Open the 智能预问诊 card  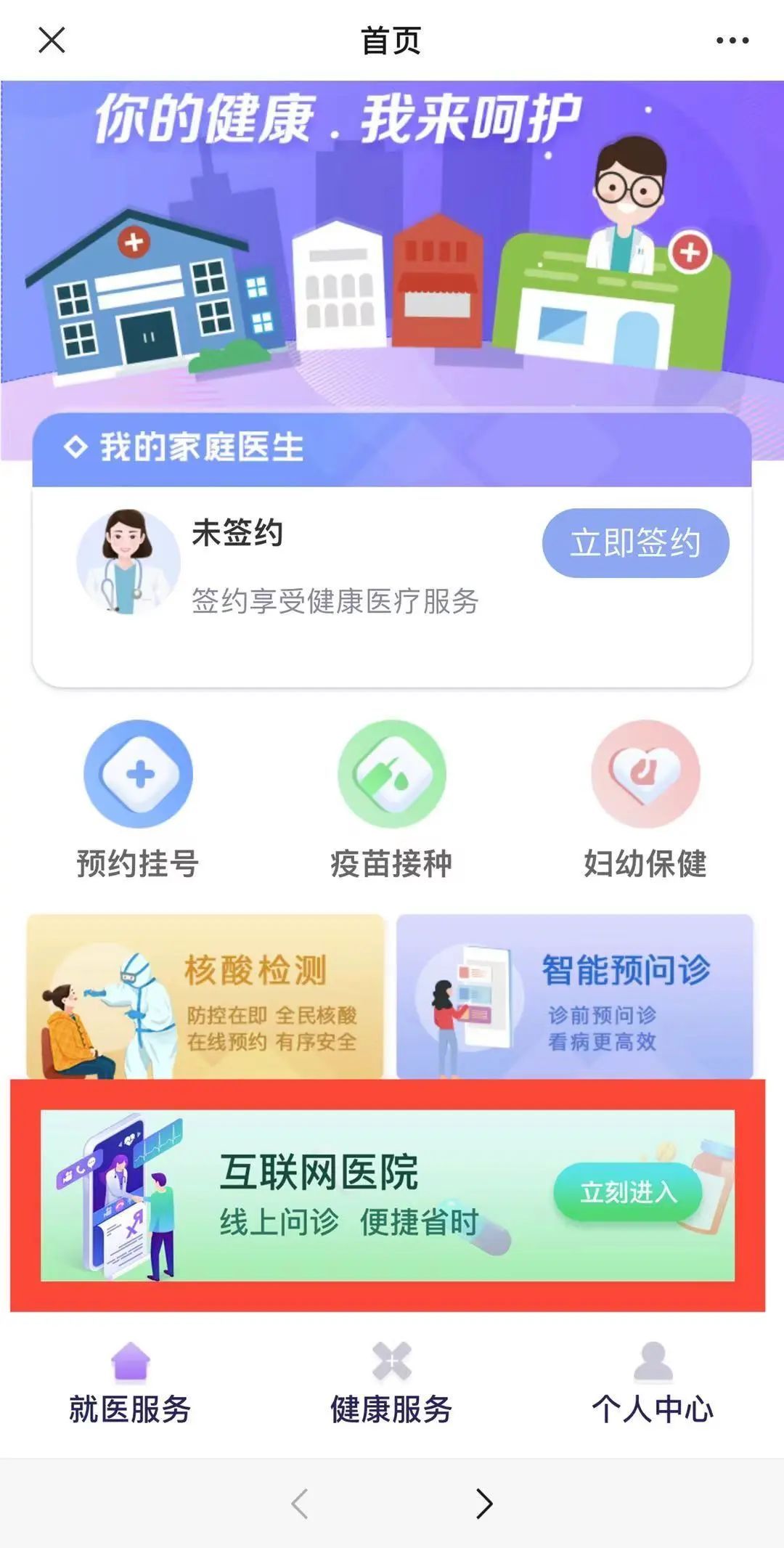(575, 996)
